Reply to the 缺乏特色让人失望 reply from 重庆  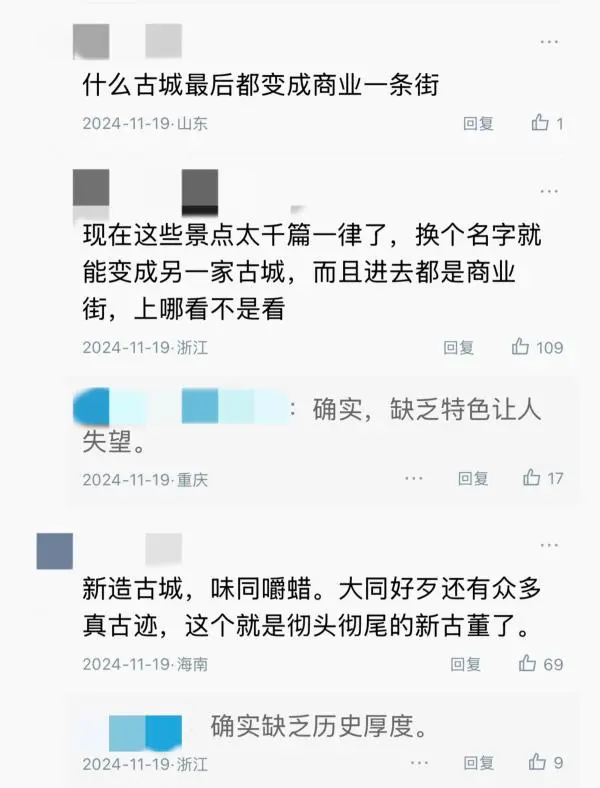(473, 479)
